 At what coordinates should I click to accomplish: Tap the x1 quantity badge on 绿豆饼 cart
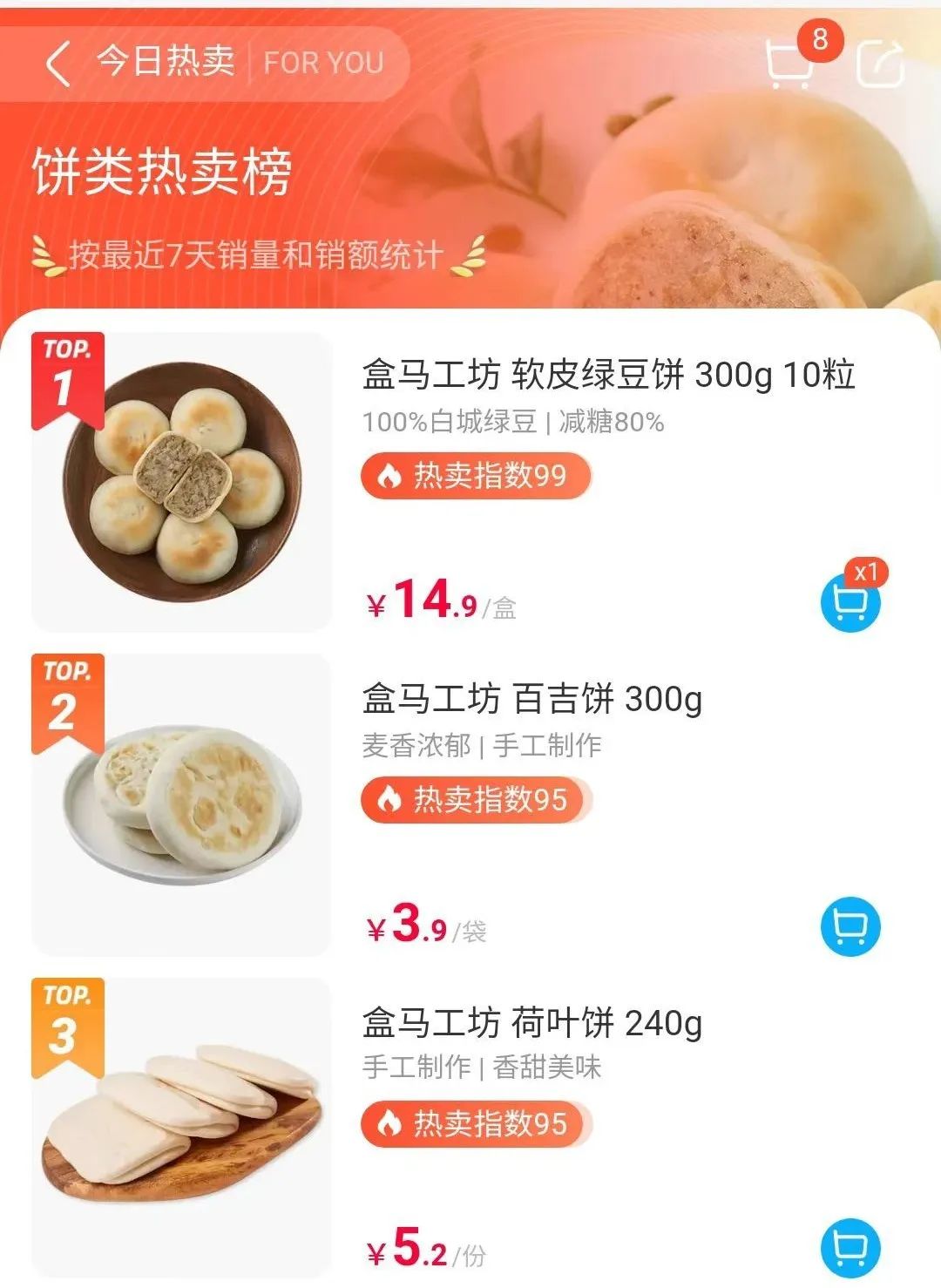871,574
